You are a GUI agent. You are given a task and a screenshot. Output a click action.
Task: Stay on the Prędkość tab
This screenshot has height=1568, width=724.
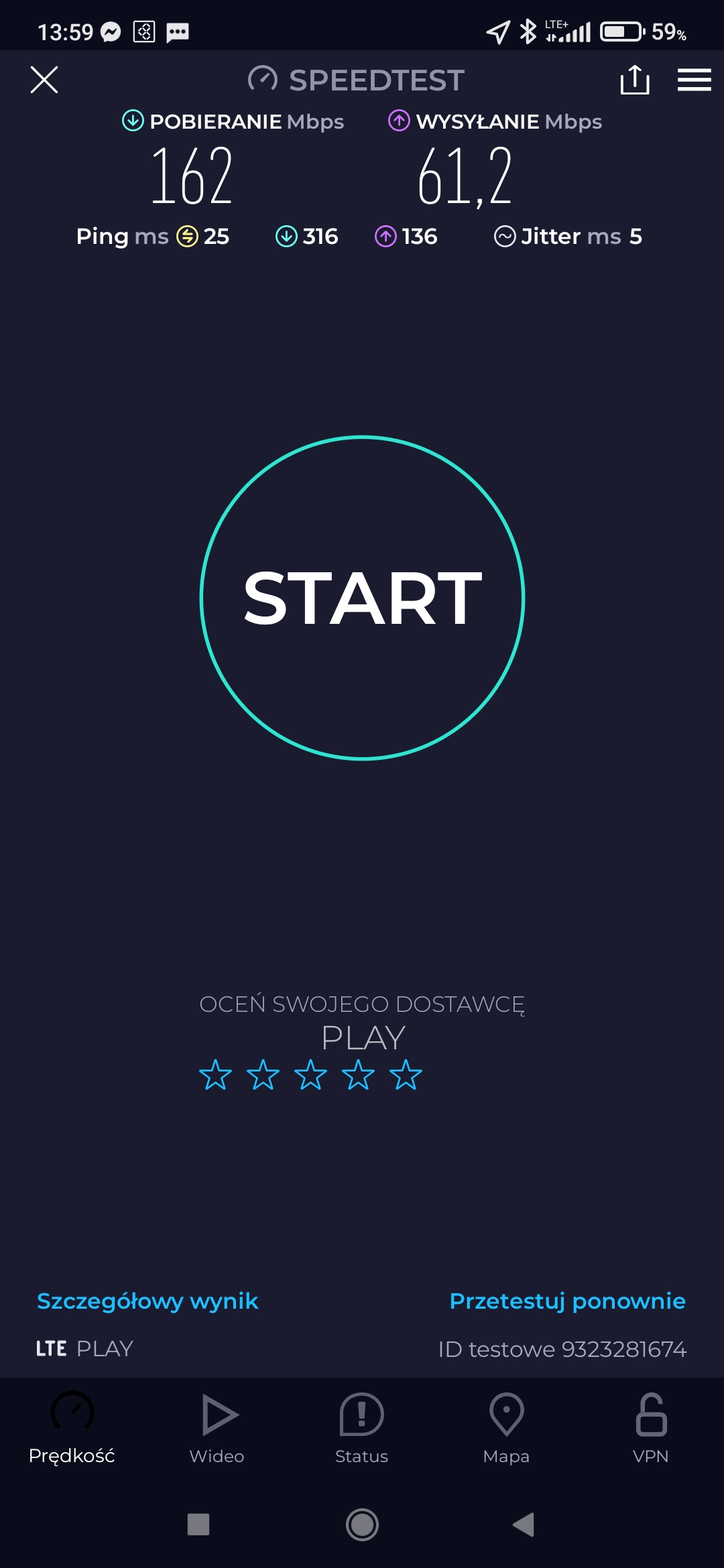(x=72, y=1427)
